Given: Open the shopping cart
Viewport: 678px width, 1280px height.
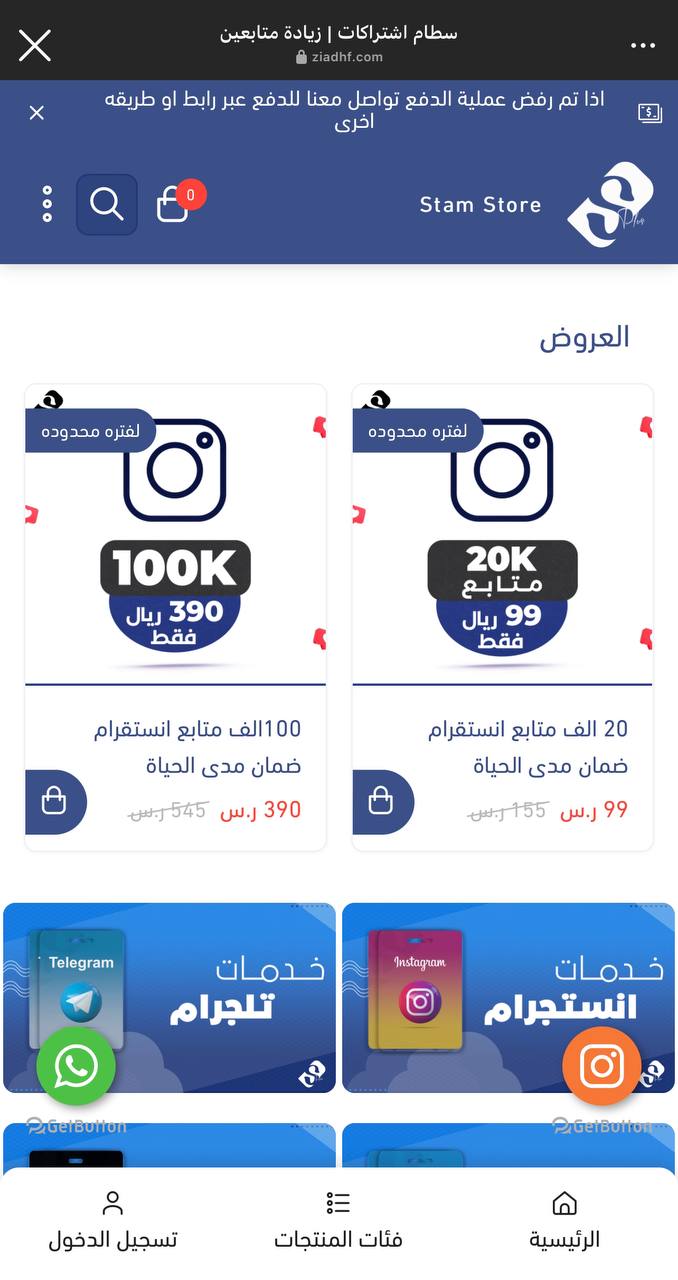Looking at the screenshot, I should [x=173, y=204].
